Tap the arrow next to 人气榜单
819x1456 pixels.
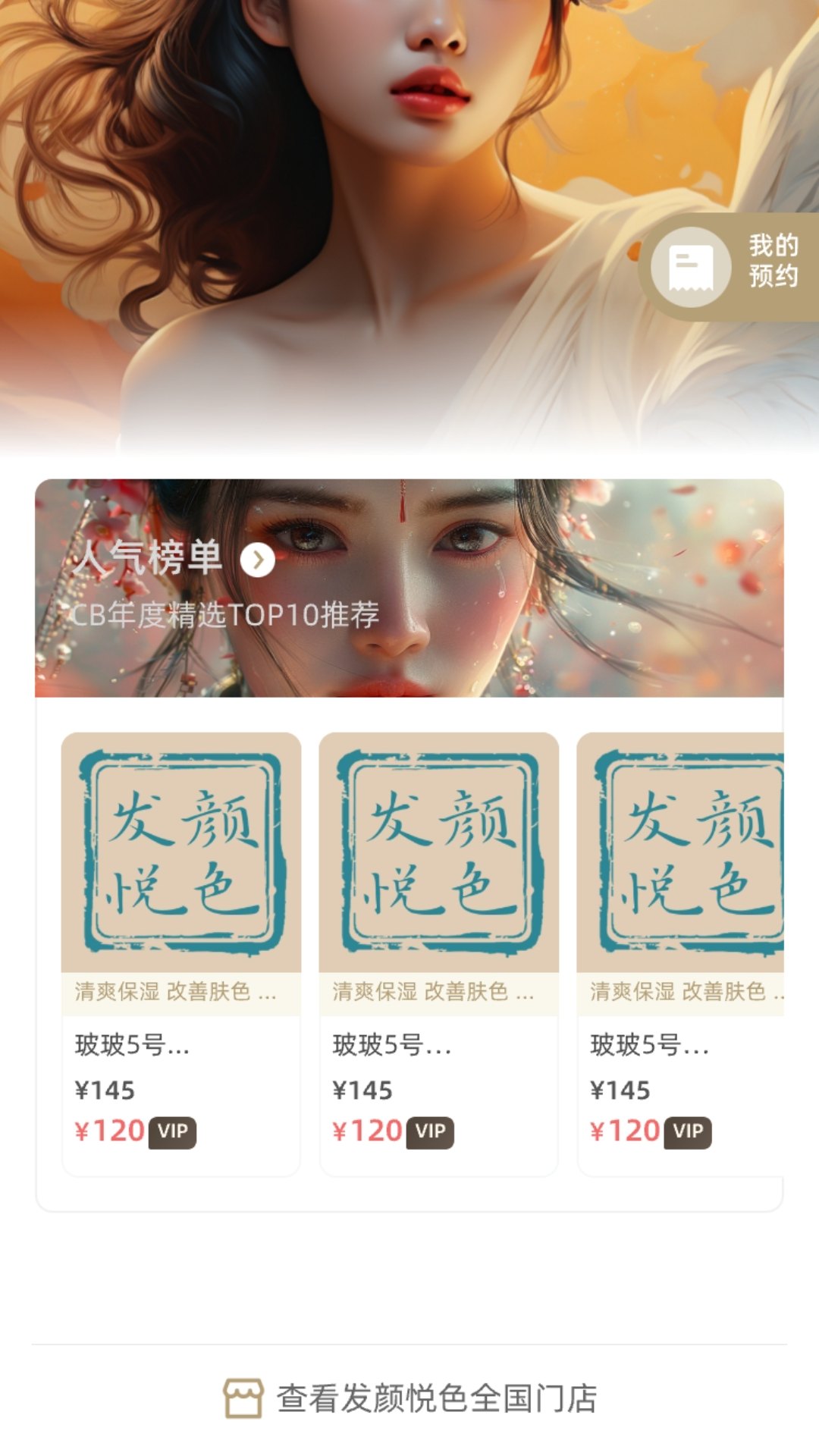click(x=257, y=560)
